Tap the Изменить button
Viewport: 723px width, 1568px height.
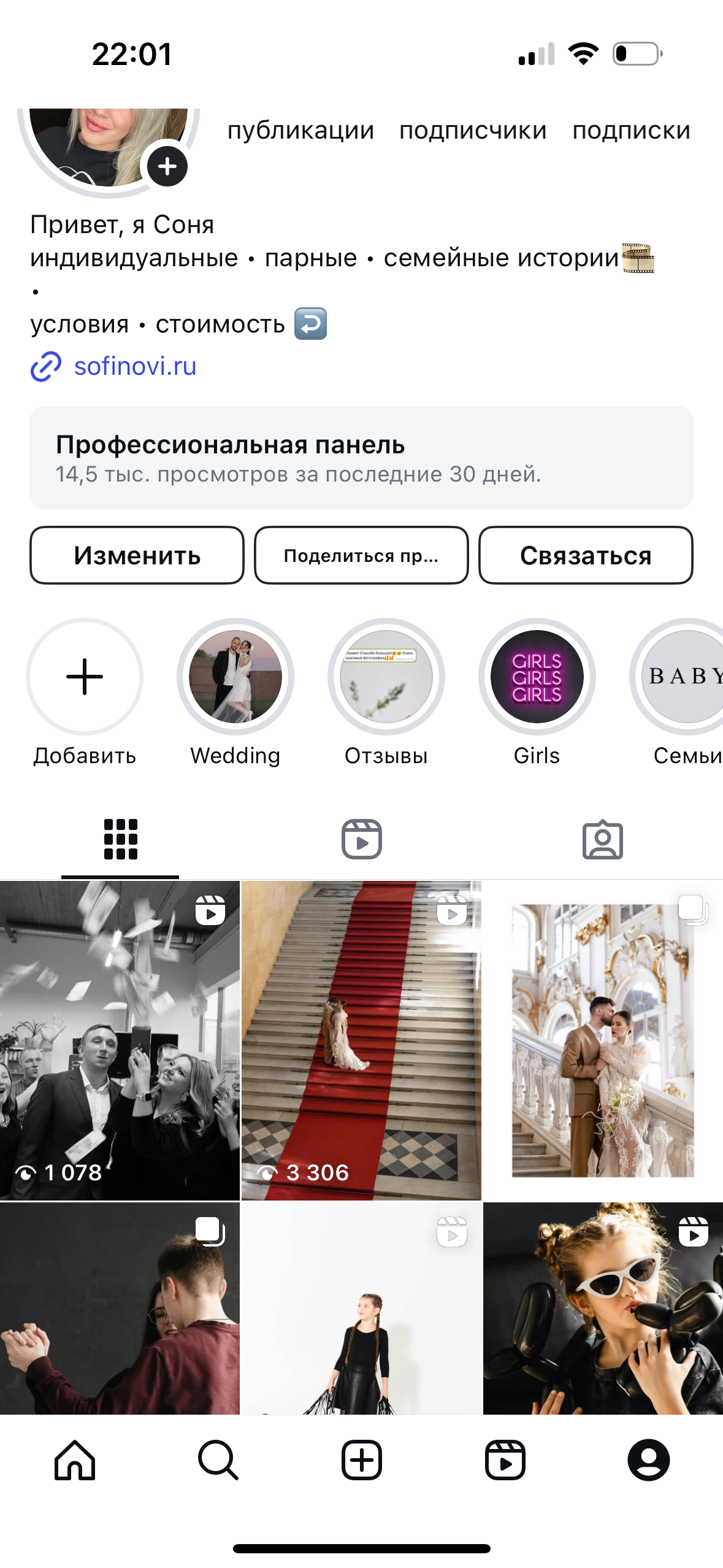tap(137, 555)
